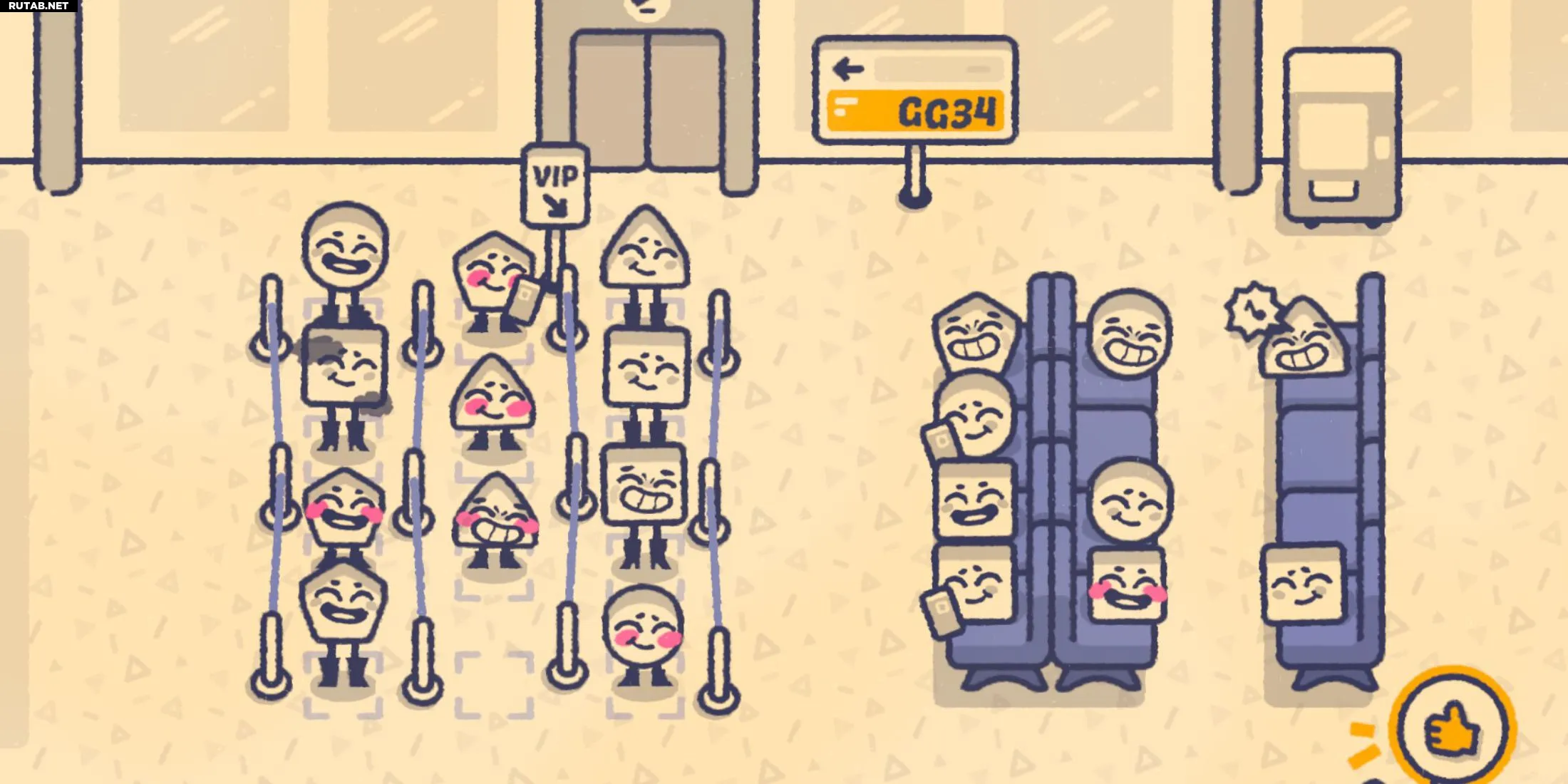
Task: Select the triangle character with the music note bubble
Action: (x=1303, y=342)
